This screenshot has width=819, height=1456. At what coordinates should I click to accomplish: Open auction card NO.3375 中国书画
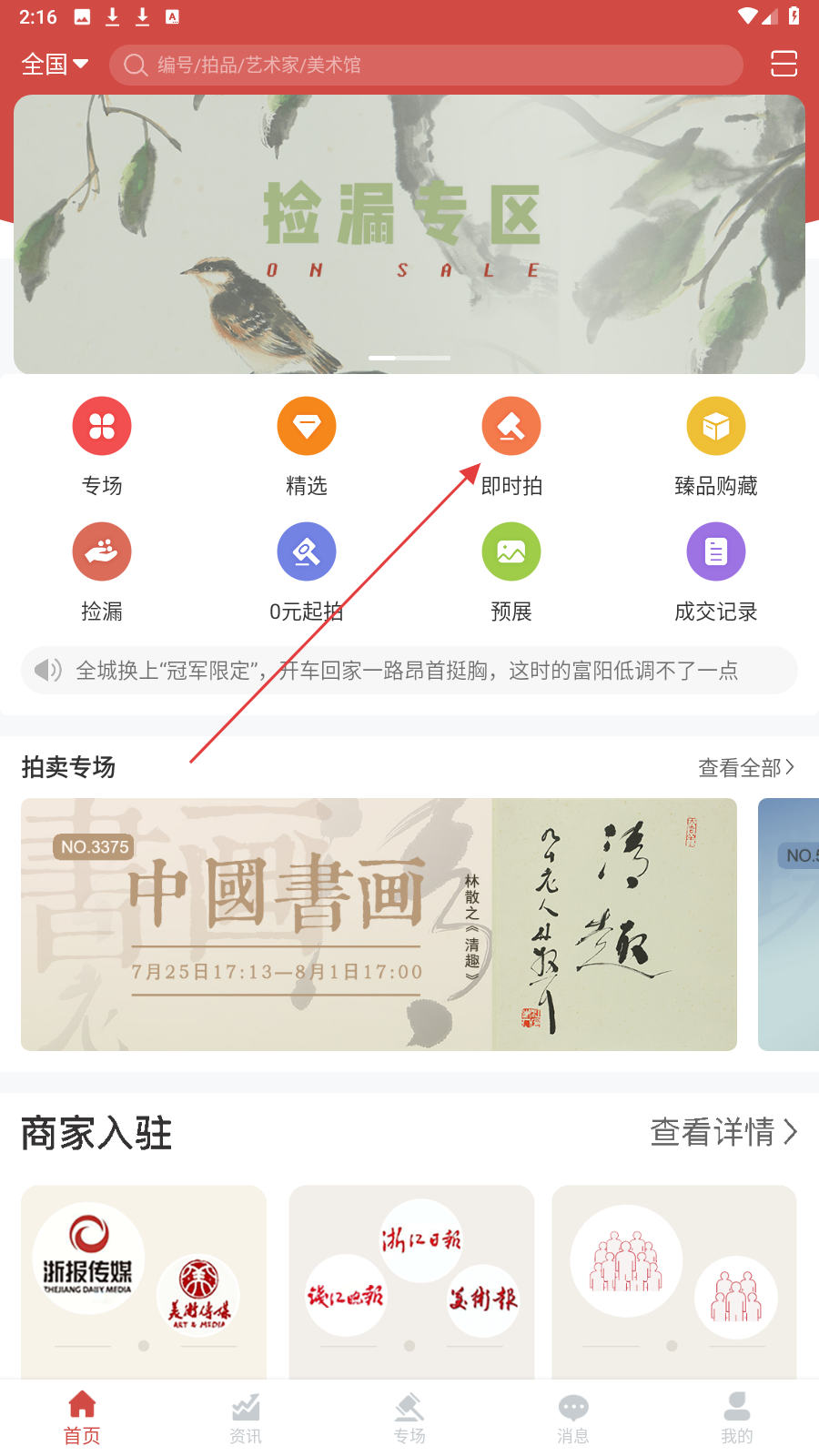[x=379, y=925]
